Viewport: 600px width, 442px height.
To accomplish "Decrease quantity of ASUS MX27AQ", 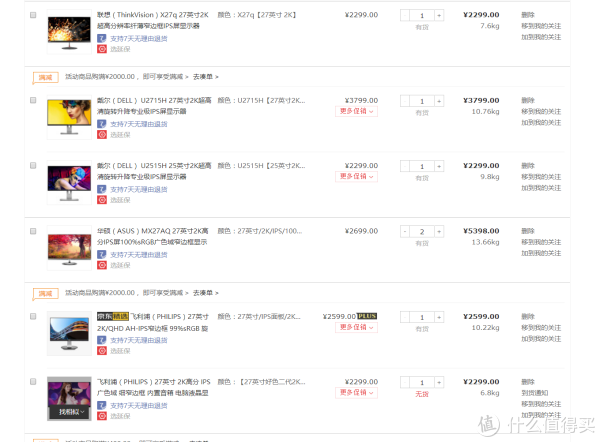I will [x=406, y=231].
